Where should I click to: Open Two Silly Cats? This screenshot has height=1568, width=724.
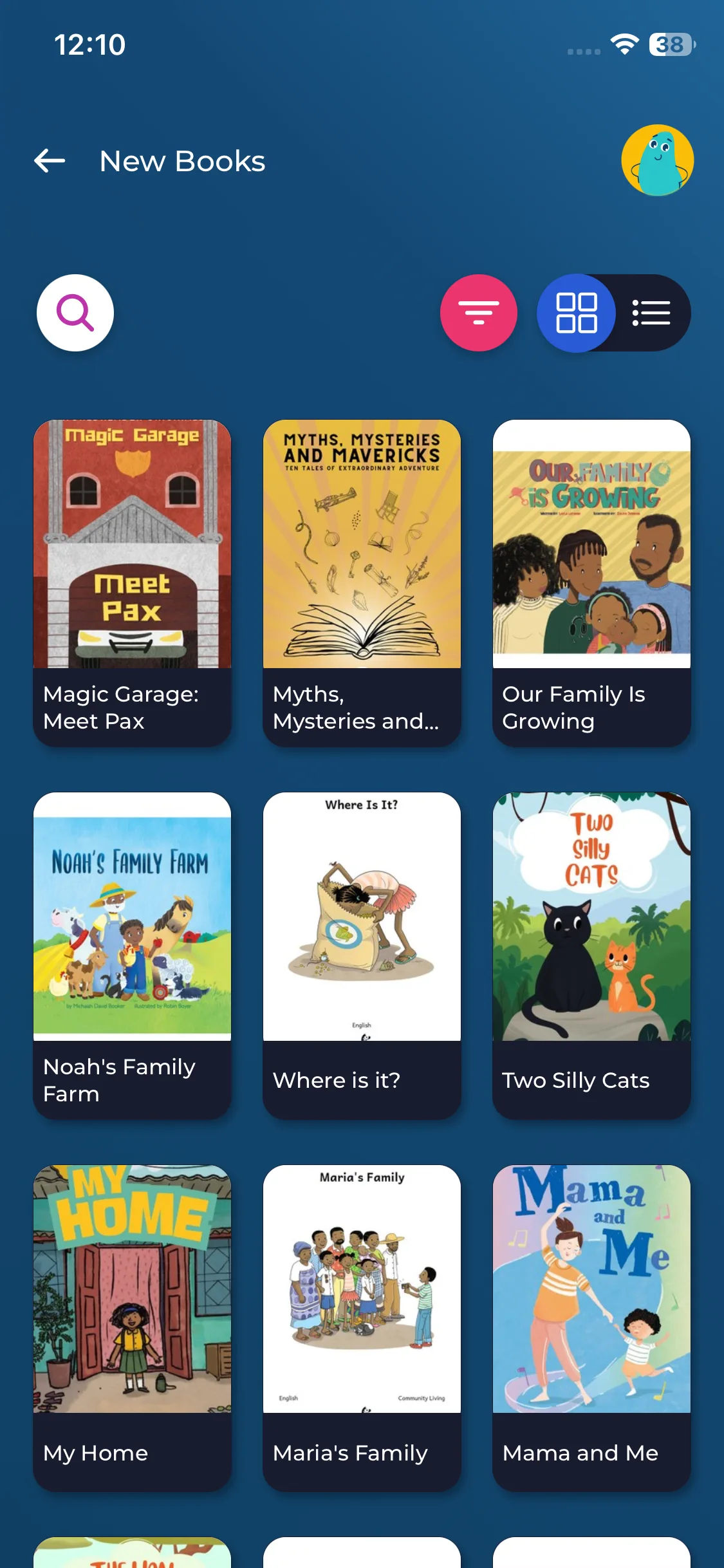coord(591,955)
